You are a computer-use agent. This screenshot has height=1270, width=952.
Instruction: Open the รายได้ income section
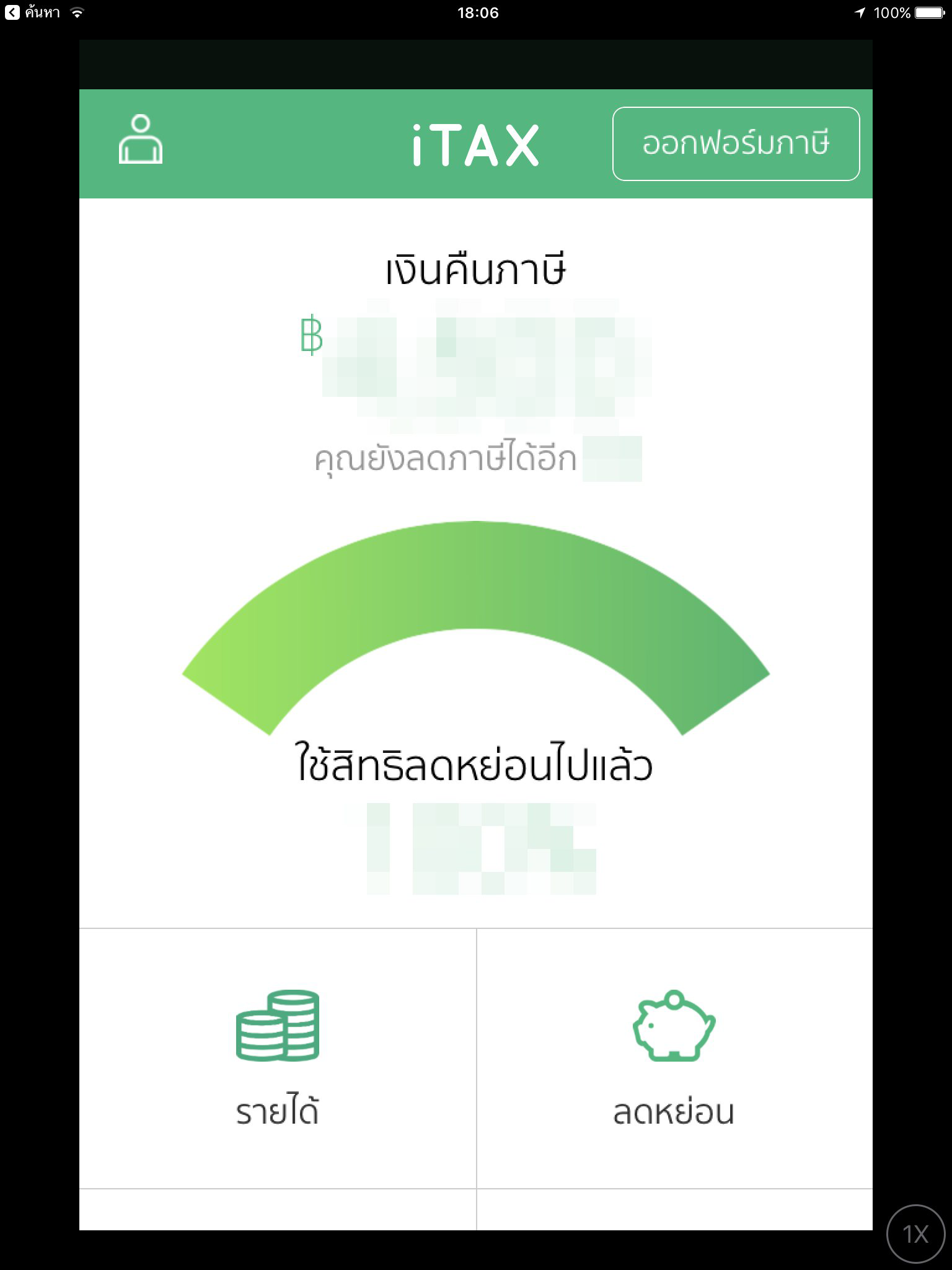coord(278,1058)
